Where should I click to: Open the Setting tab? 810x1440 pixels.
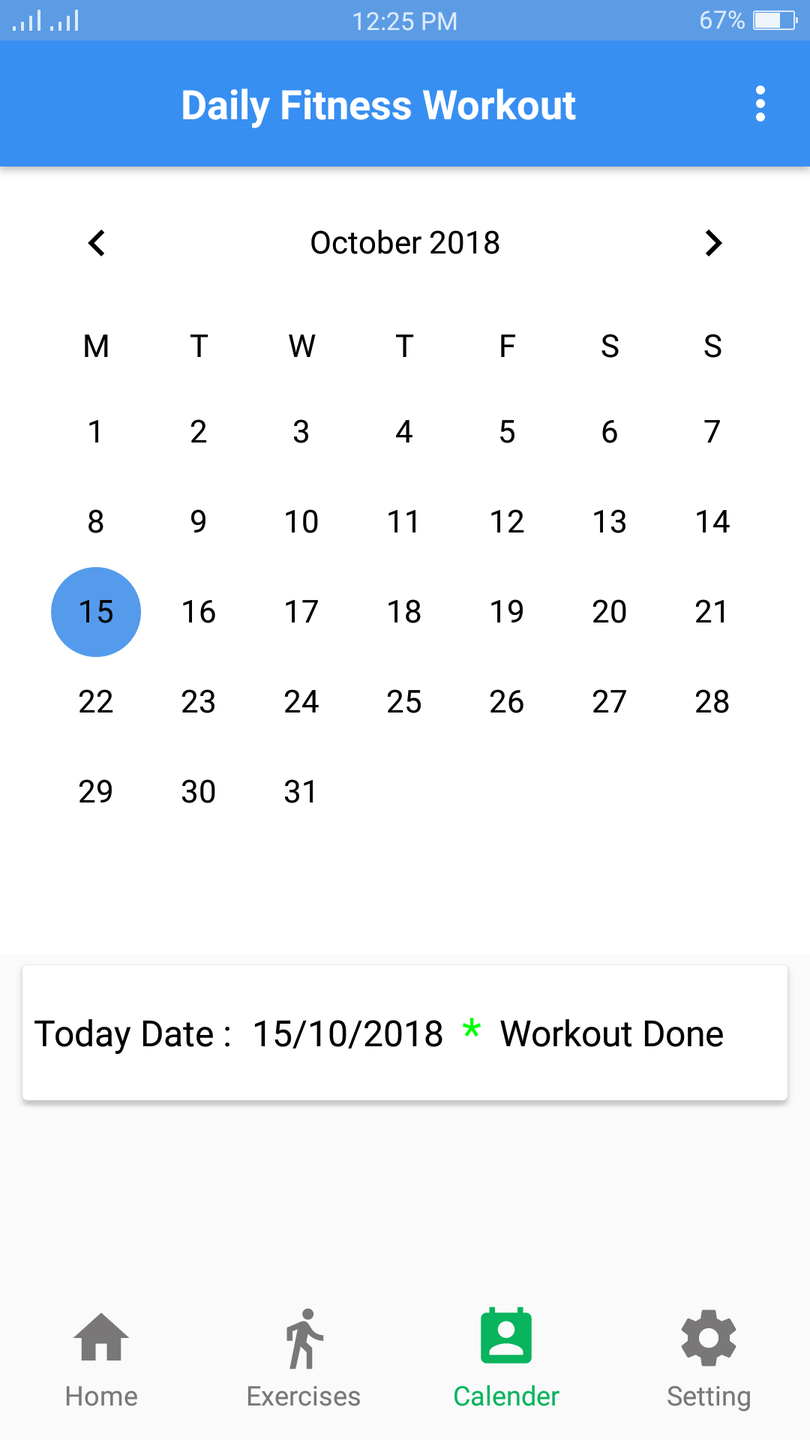[708, 1358]
